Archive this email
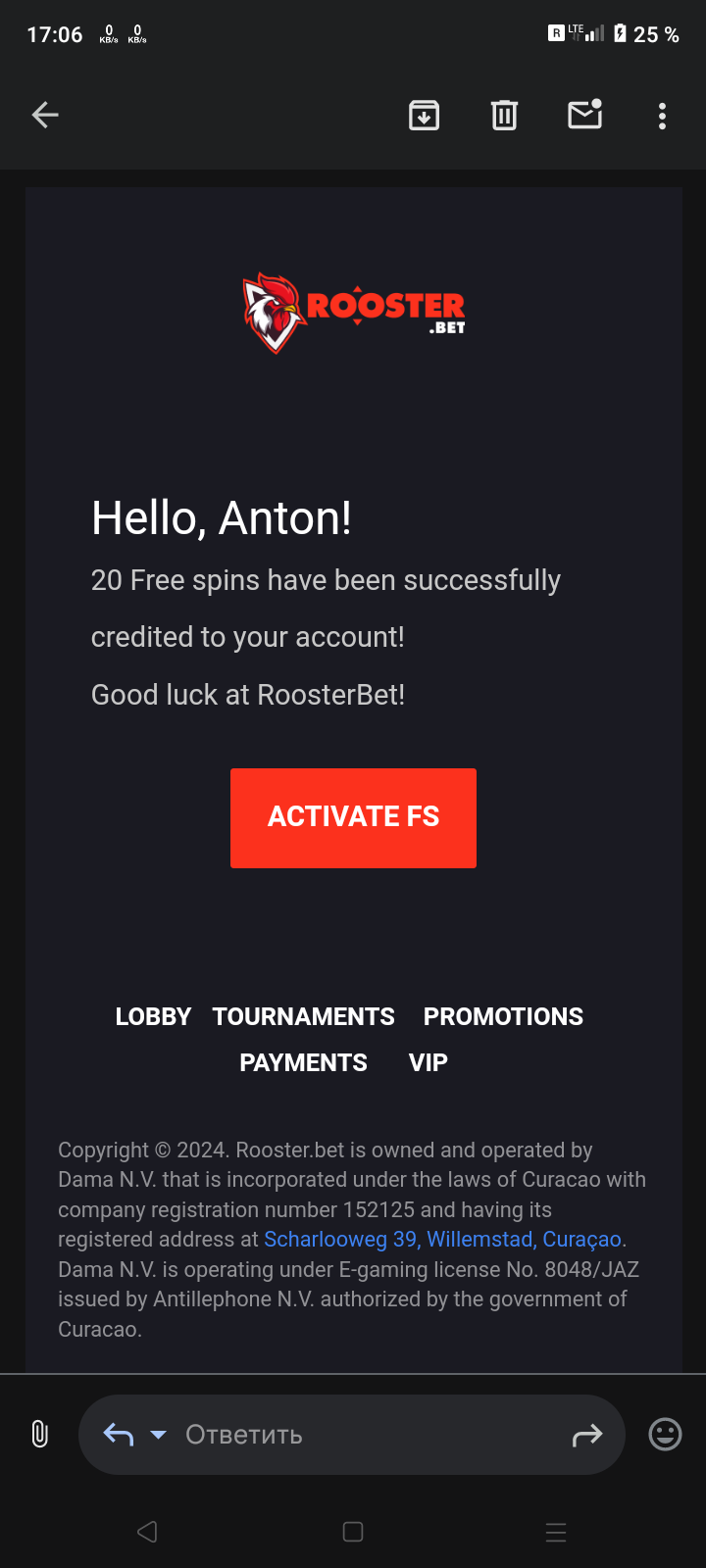 (424, 116)
